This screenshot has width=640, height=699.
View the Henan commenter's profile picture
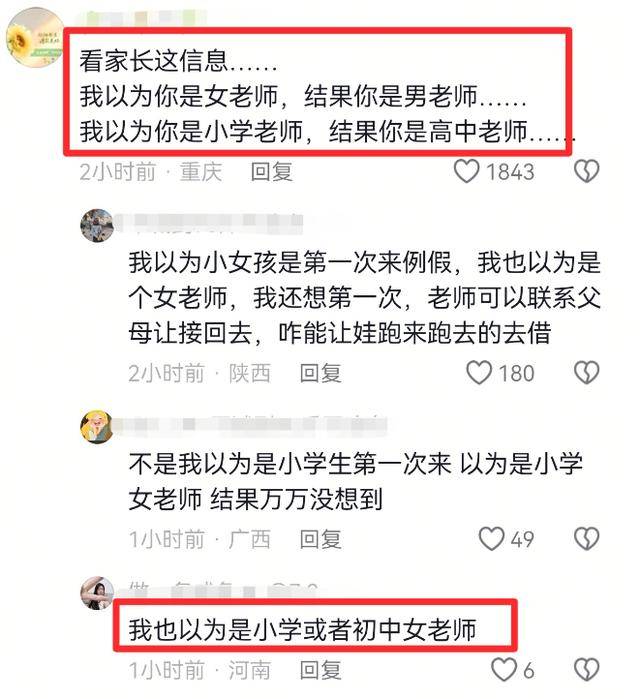[97, 592]
